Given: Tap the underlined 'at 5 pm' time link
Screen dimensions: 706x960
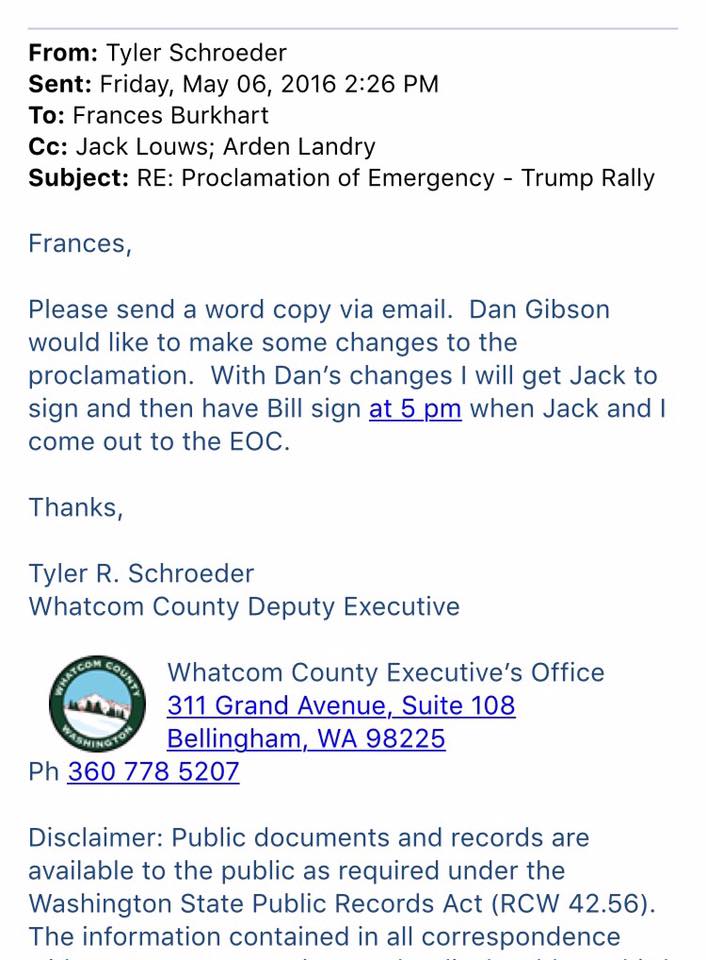Looking at the screenshot, I should click(x=415, y=409).
